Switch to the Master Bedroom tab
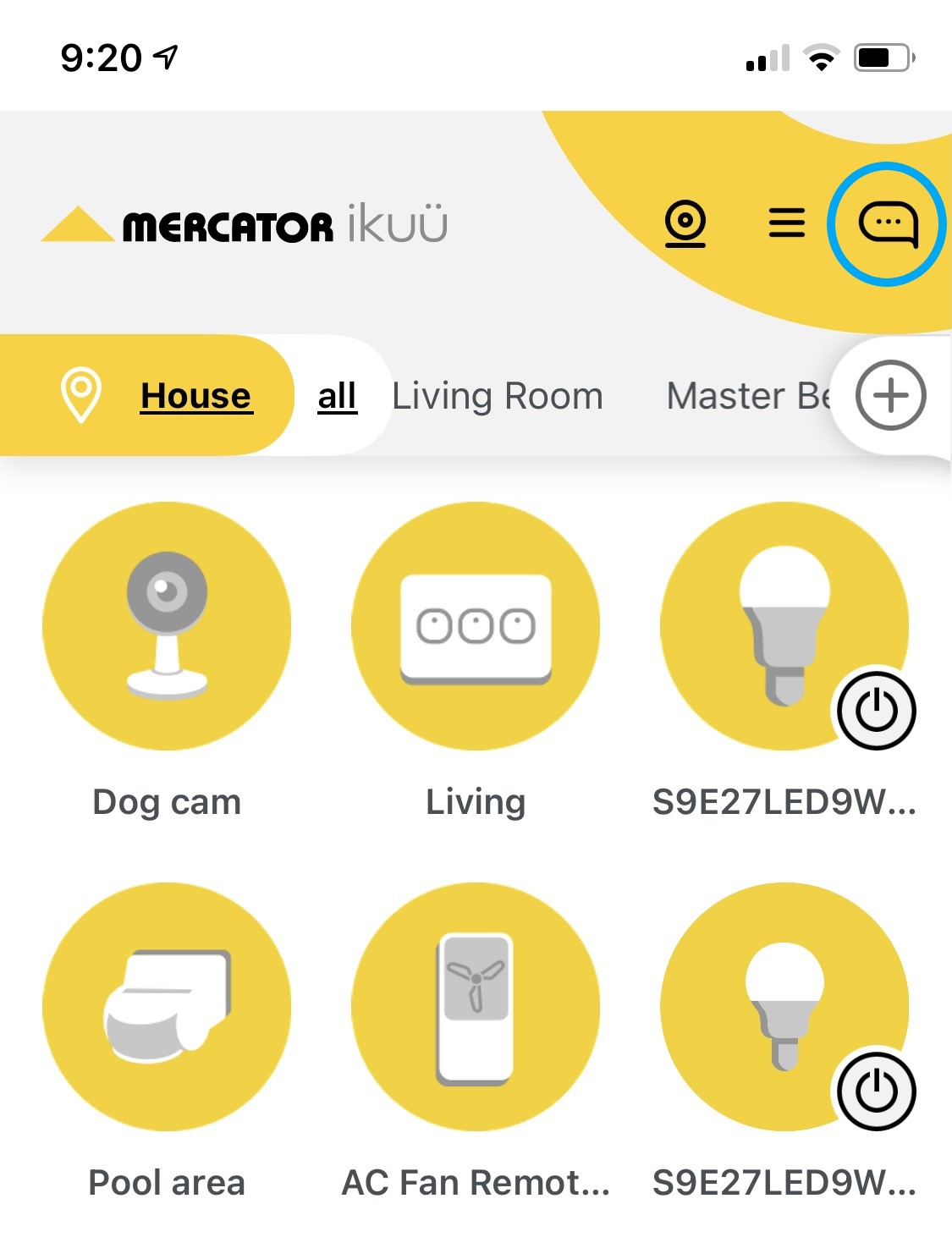 (746, 396)
